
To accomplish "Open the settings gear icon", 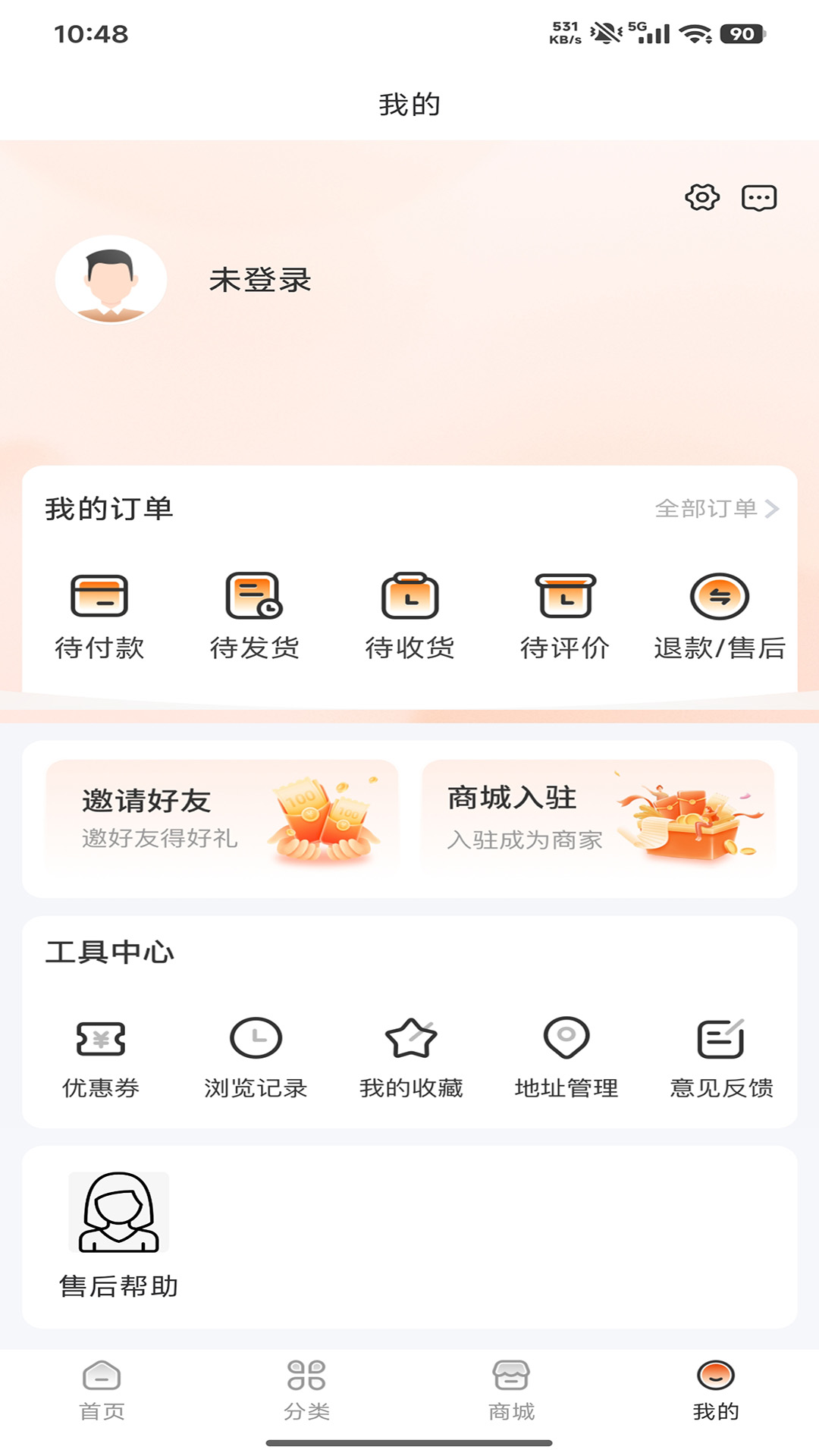I will click(701, 198).
